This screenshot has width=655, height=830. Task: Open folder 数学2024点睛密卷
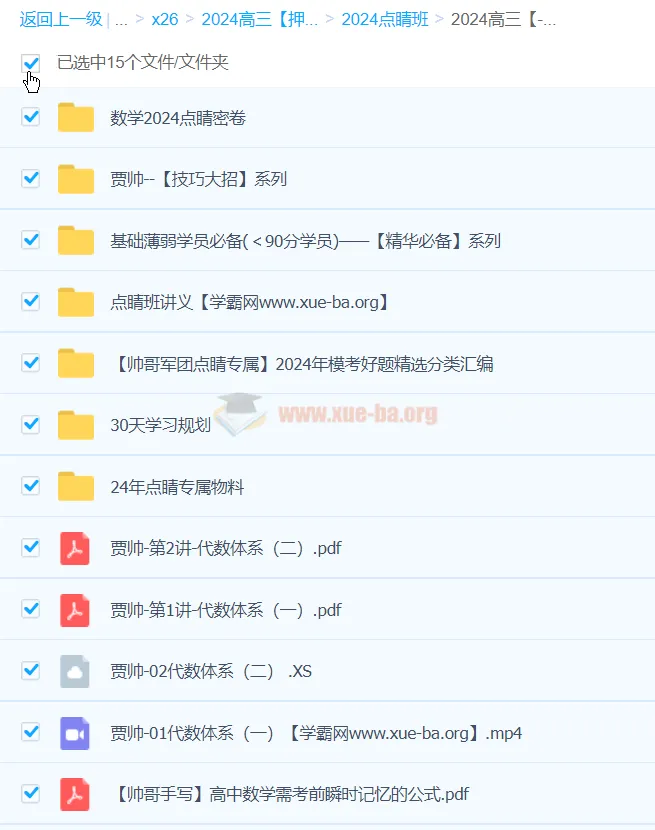(178, 118)
